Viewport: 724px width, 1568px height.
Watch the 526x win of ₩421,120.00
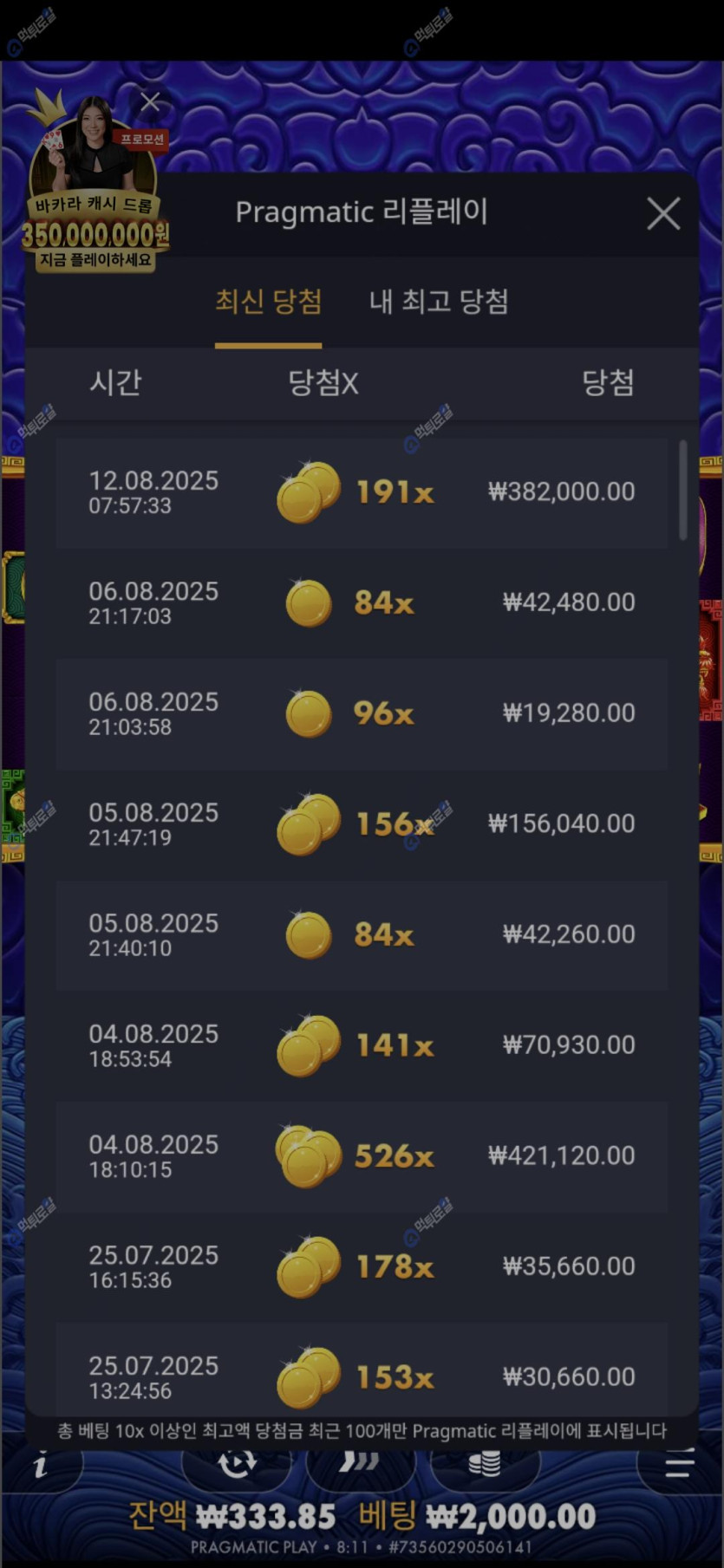point(362,1155)
